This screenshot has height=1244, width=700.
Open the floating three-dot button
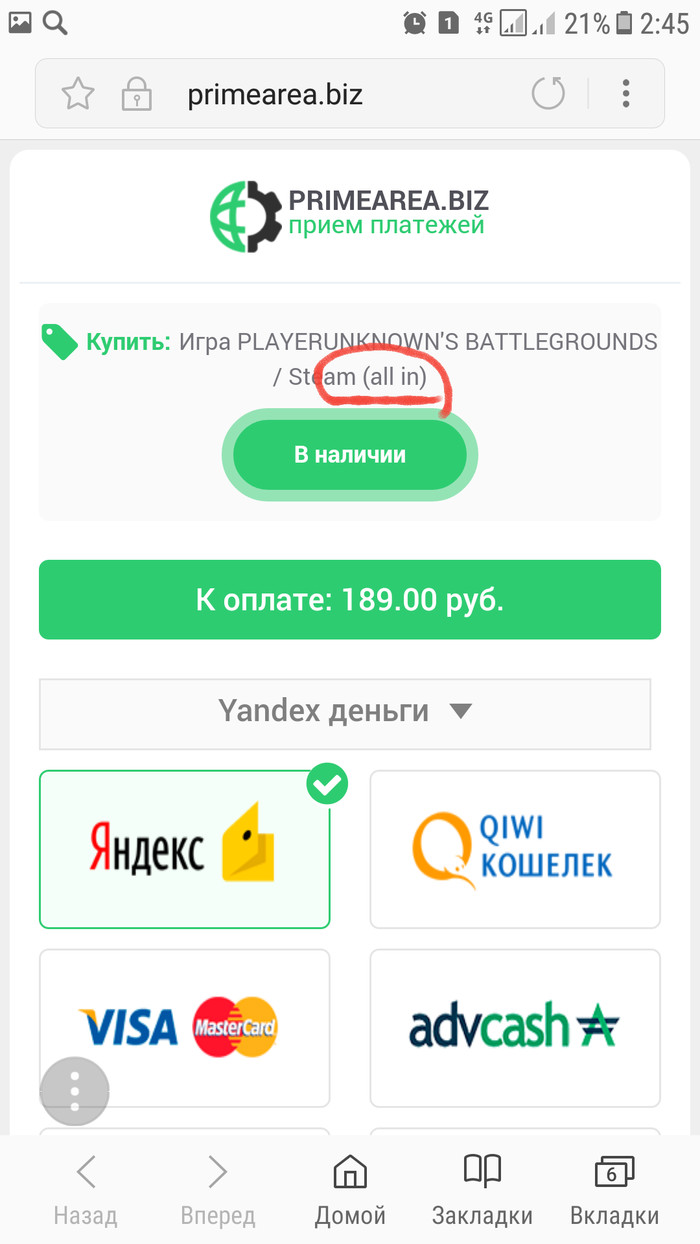(x=74, y=1091)
